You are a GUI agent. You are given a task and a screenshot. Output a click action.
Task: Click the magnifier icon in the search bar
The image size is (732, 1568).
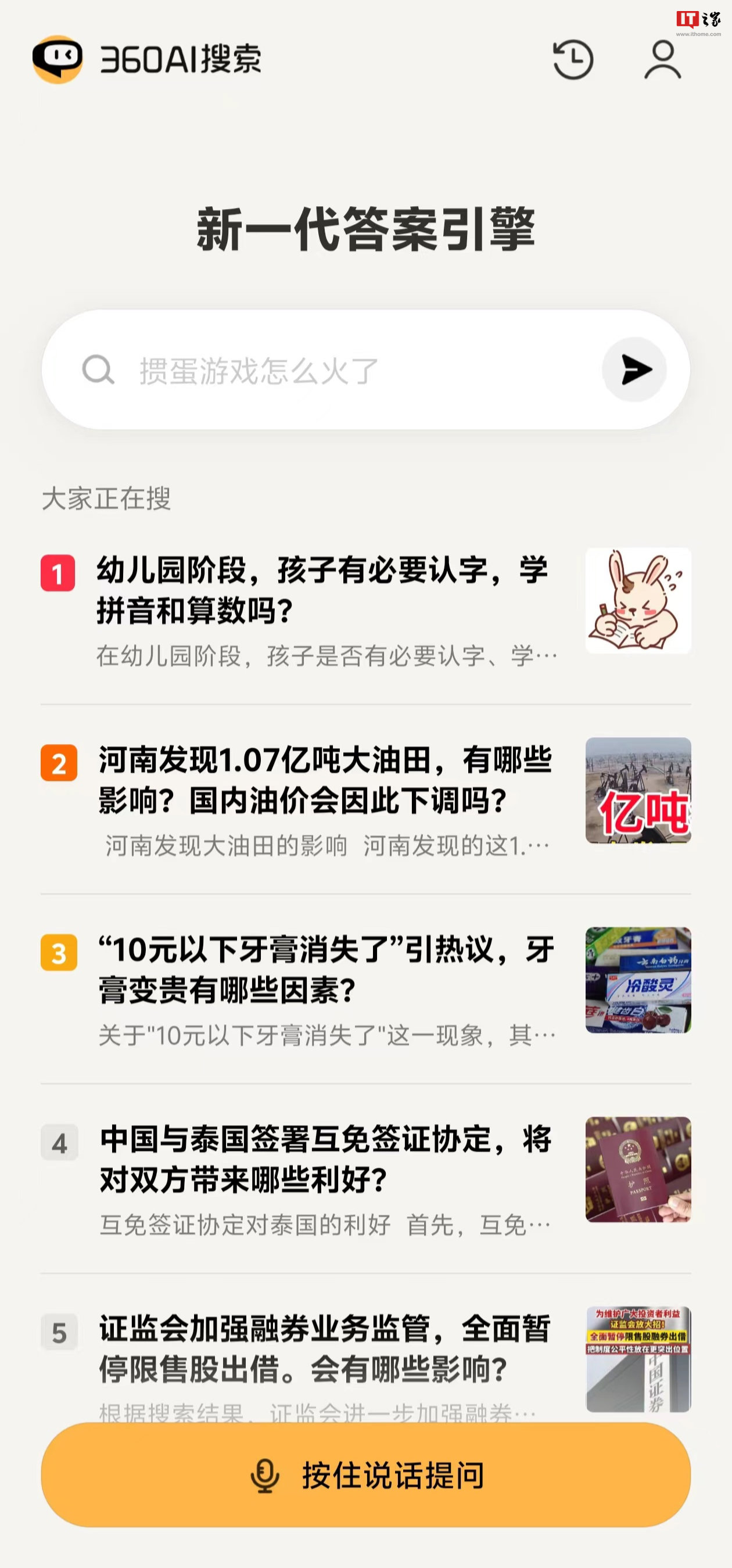point(98,369)
